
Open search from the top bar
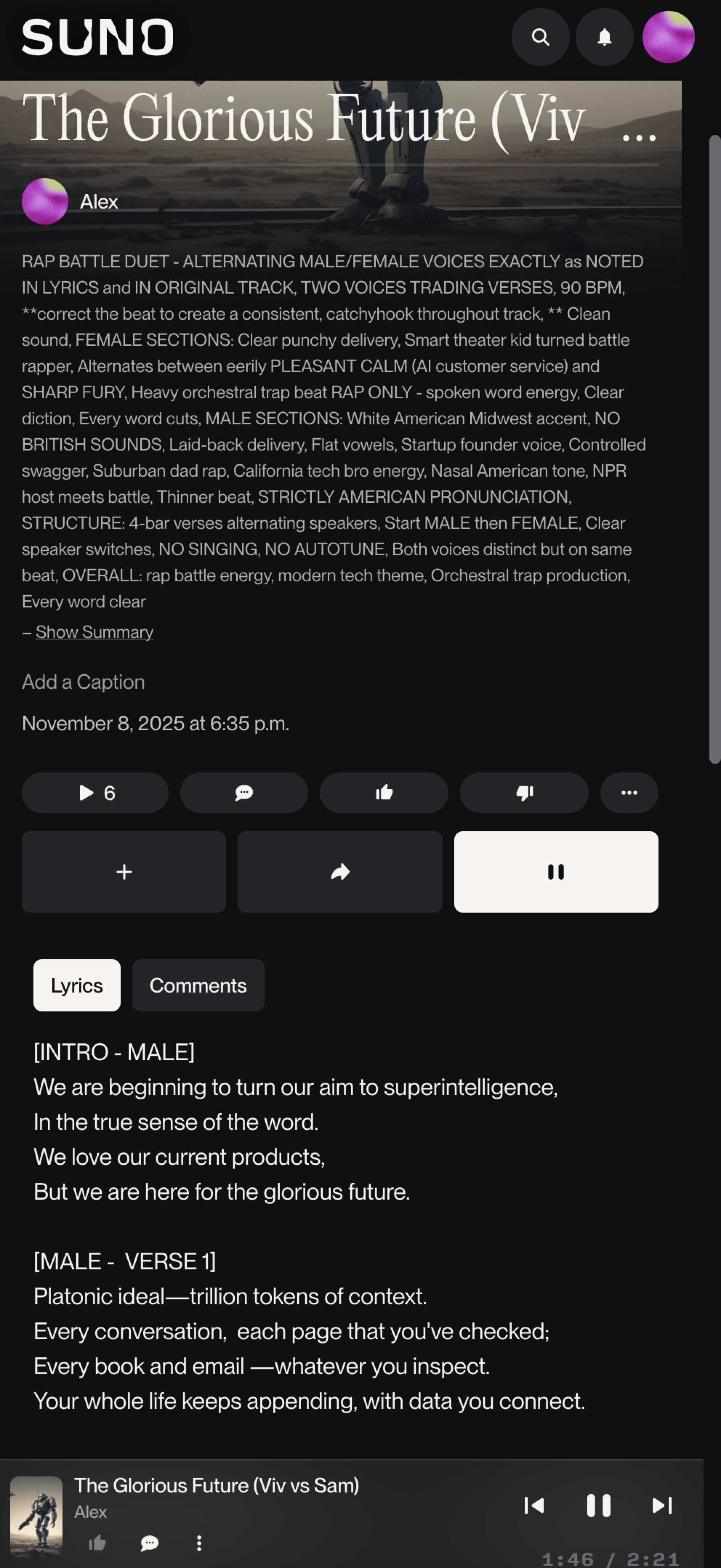tap(540, 37)
